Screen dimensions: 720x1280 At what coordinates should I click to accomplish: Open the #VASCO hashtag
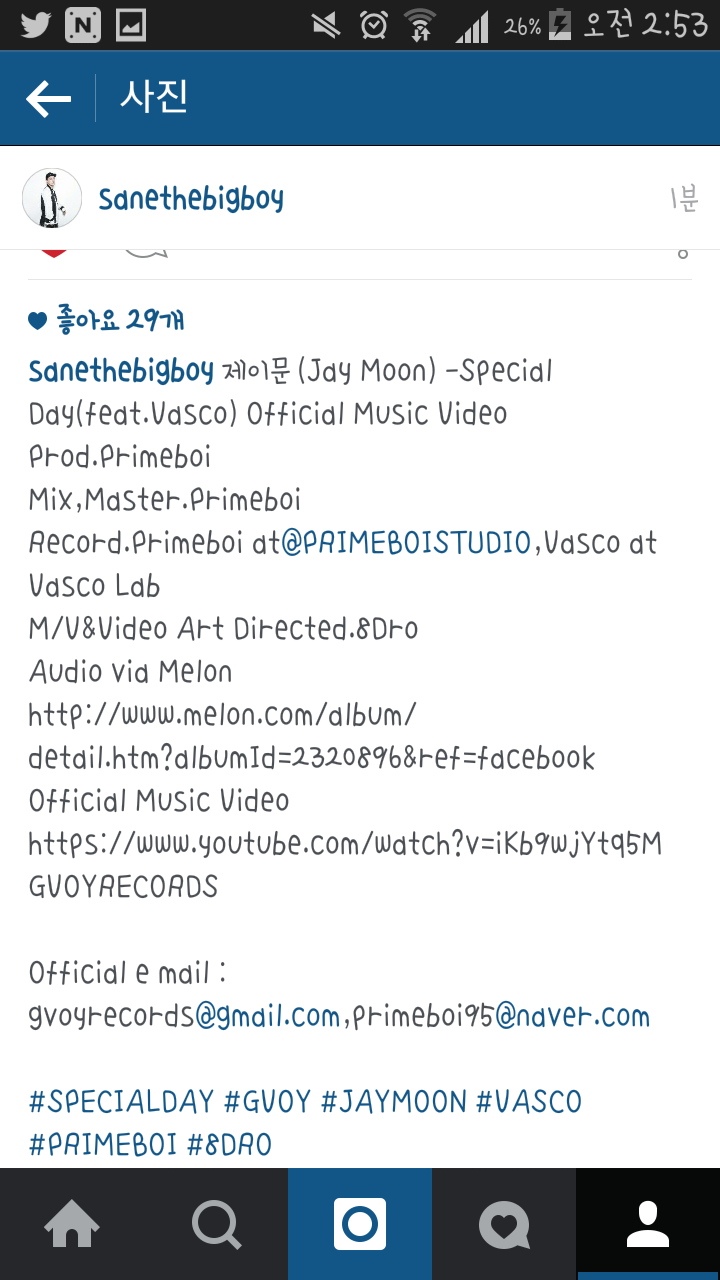[x=529, y=1102]
